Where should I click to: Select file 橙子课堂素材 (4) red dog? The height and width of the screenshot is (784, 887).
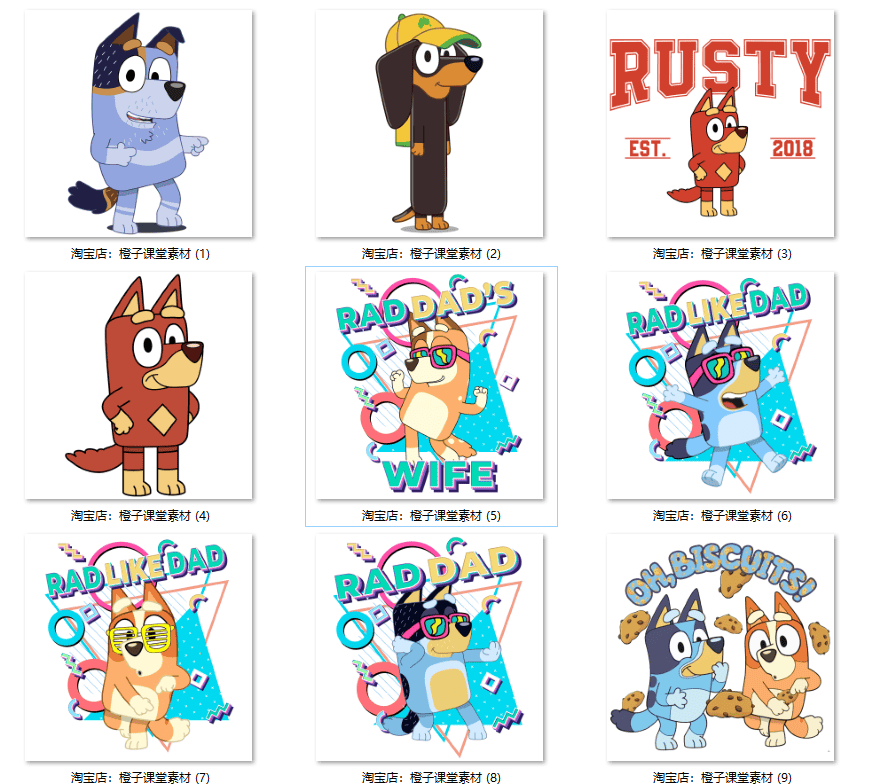139,385
